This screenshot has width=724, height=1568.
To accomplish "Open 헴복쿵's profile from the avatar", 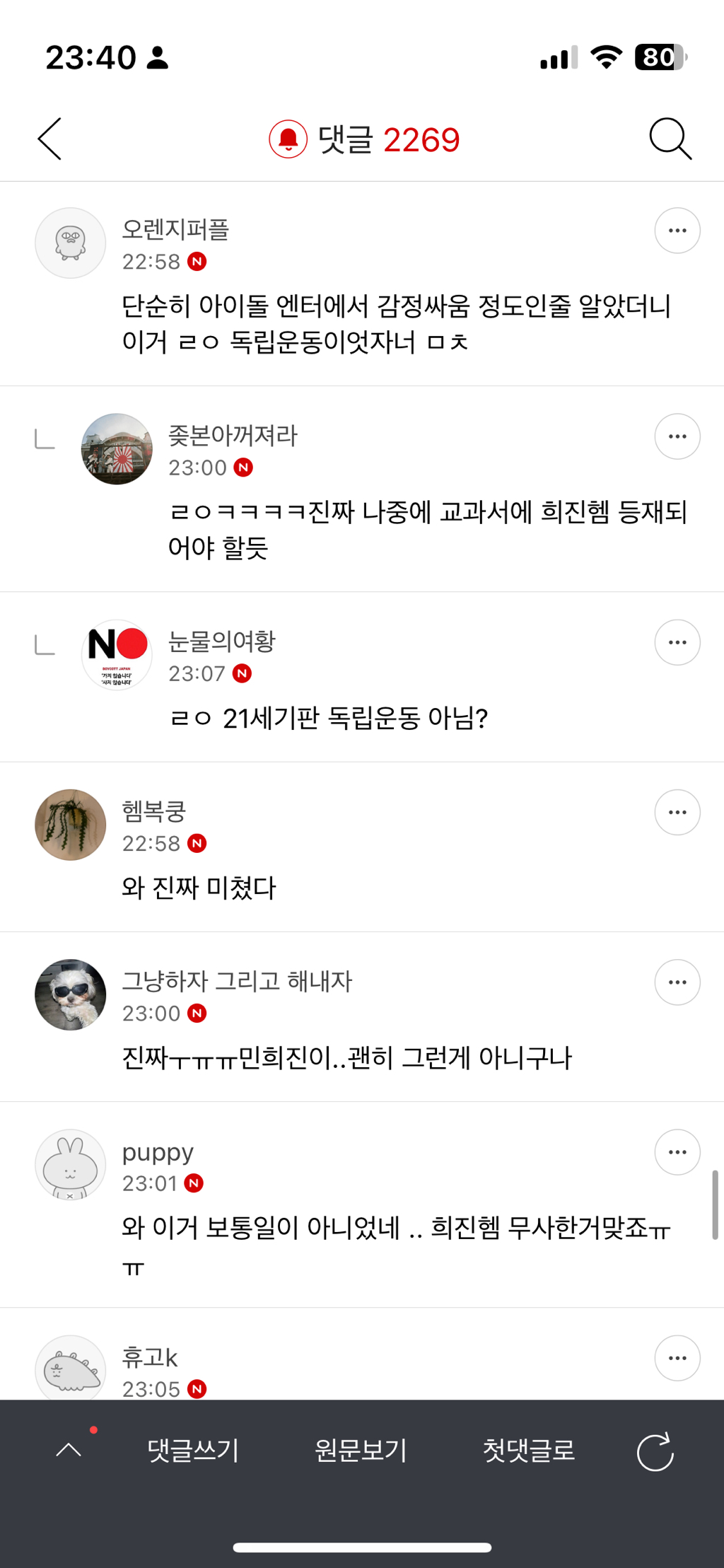I will click(71, 825).
